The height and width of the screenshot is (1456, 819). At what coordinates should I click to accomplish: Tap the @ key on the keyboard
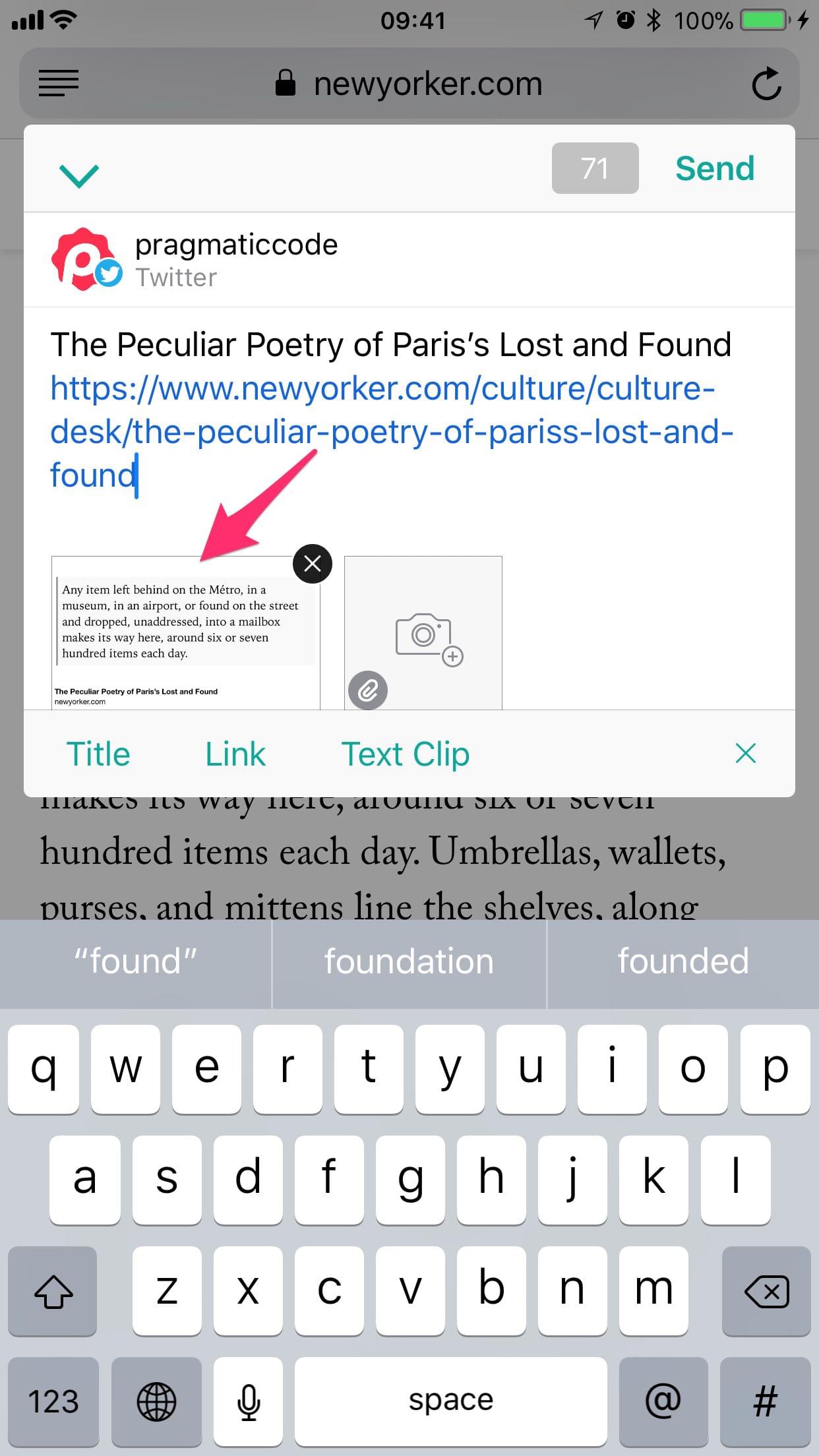click(x=663, y=1401)
